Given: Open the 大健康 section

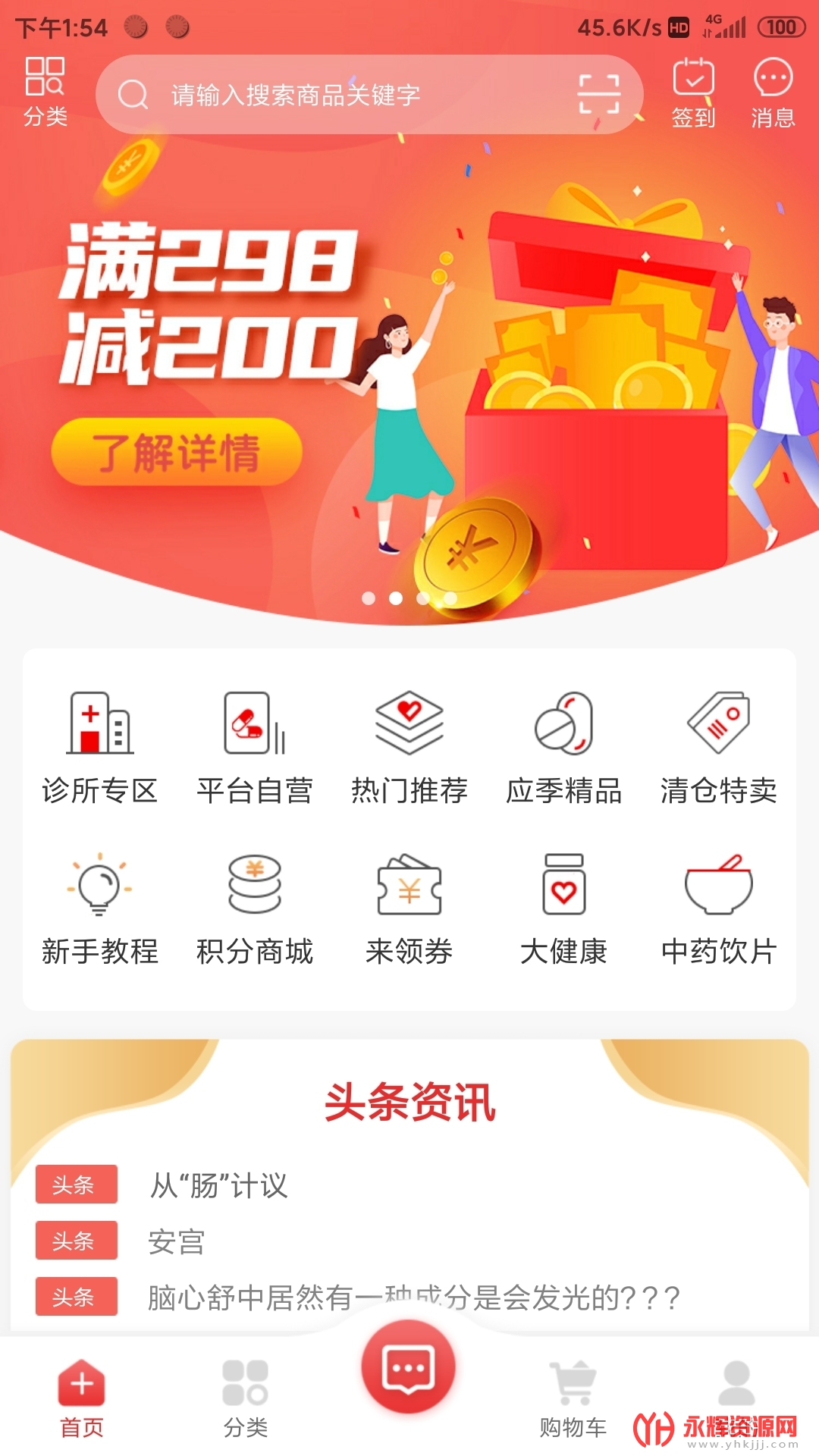Looking at the screenshot, I should click(564, 908).
